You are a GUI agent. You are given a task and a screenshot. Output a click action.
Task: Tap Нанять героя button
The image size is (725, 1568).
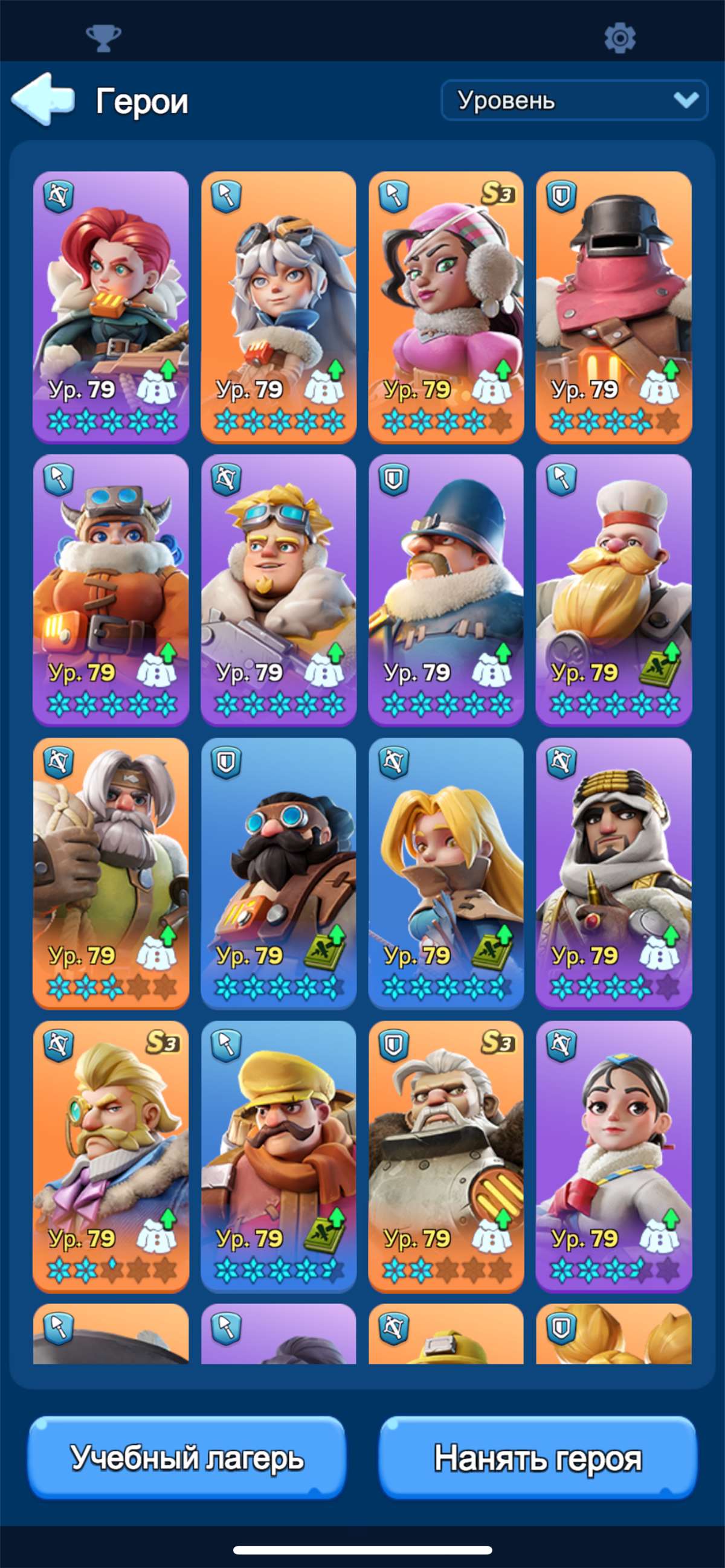538,1457
